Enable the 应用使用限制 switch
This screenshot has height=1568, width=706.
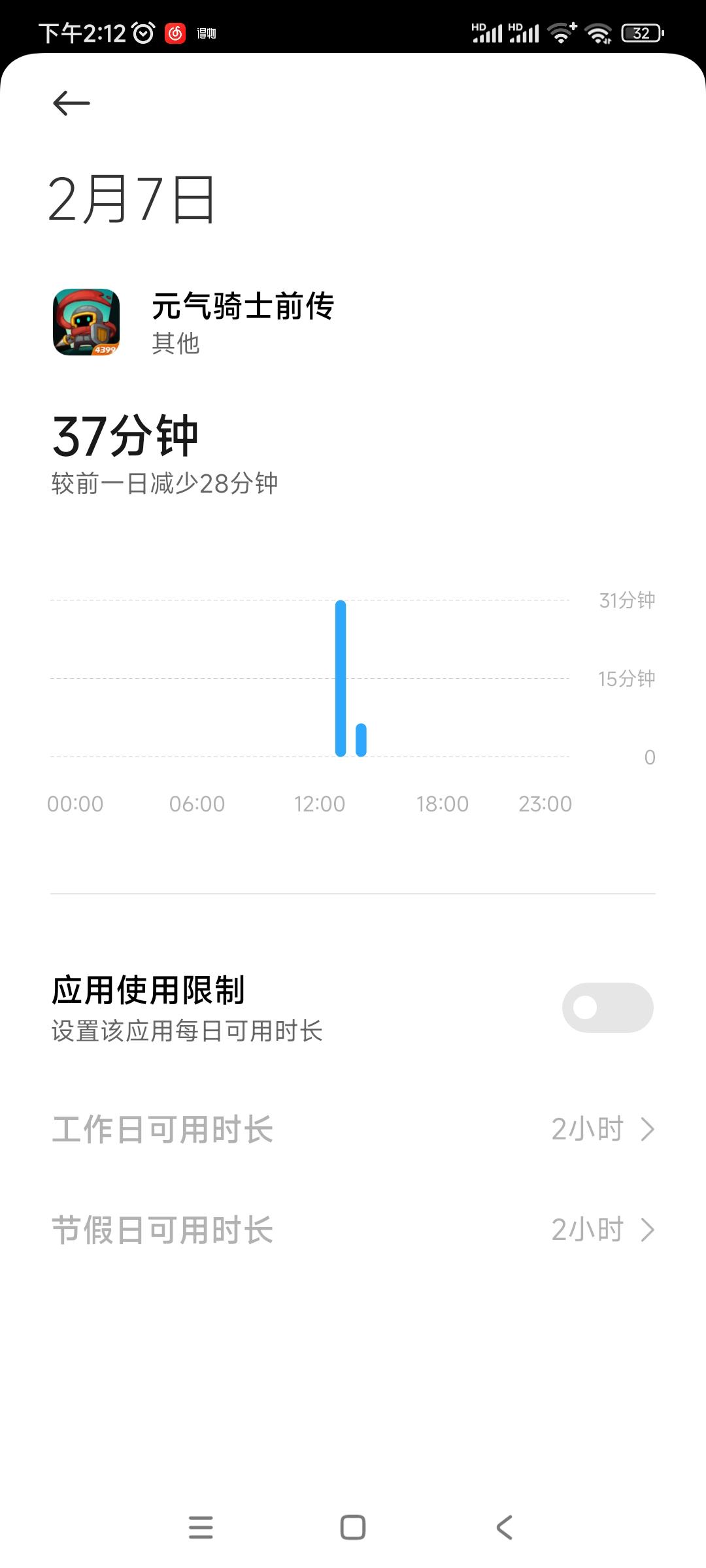[607, 1007]
